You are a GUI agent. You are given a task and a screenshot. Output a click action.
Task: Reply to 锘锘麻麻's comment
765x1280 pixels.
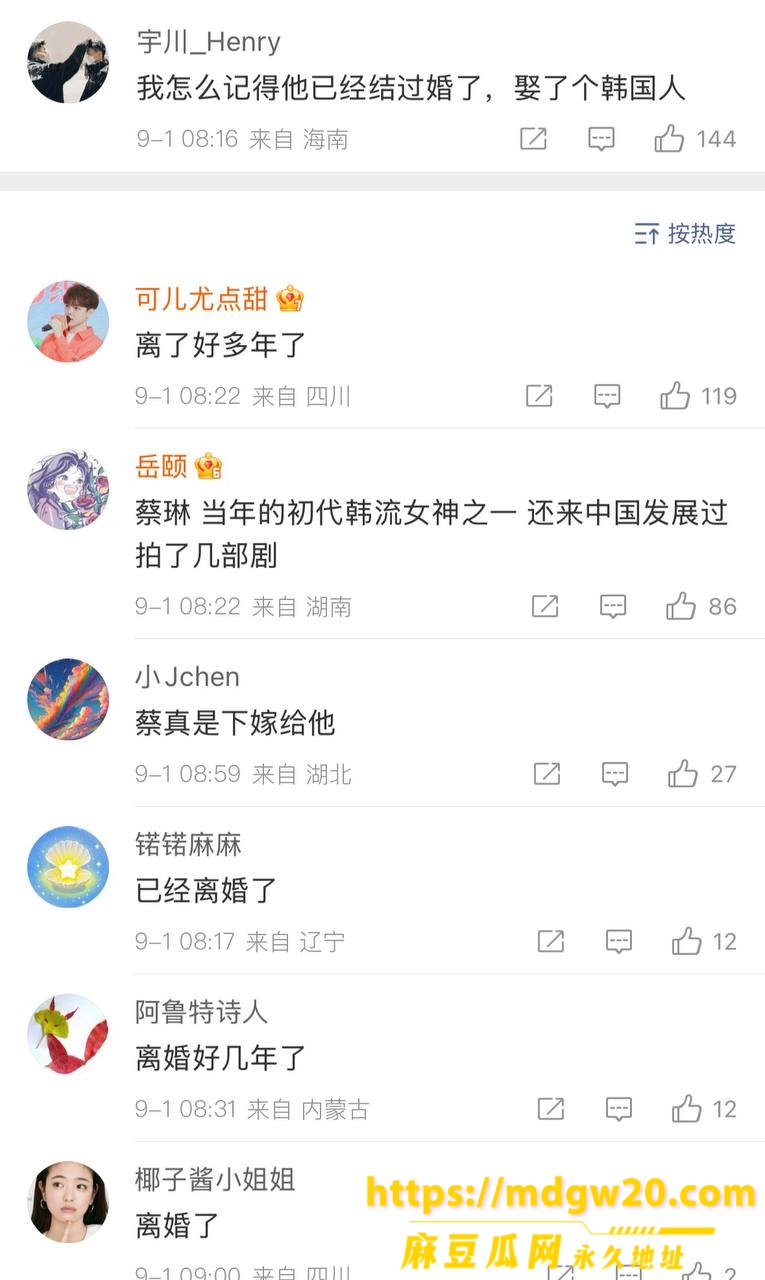point(619,941)
